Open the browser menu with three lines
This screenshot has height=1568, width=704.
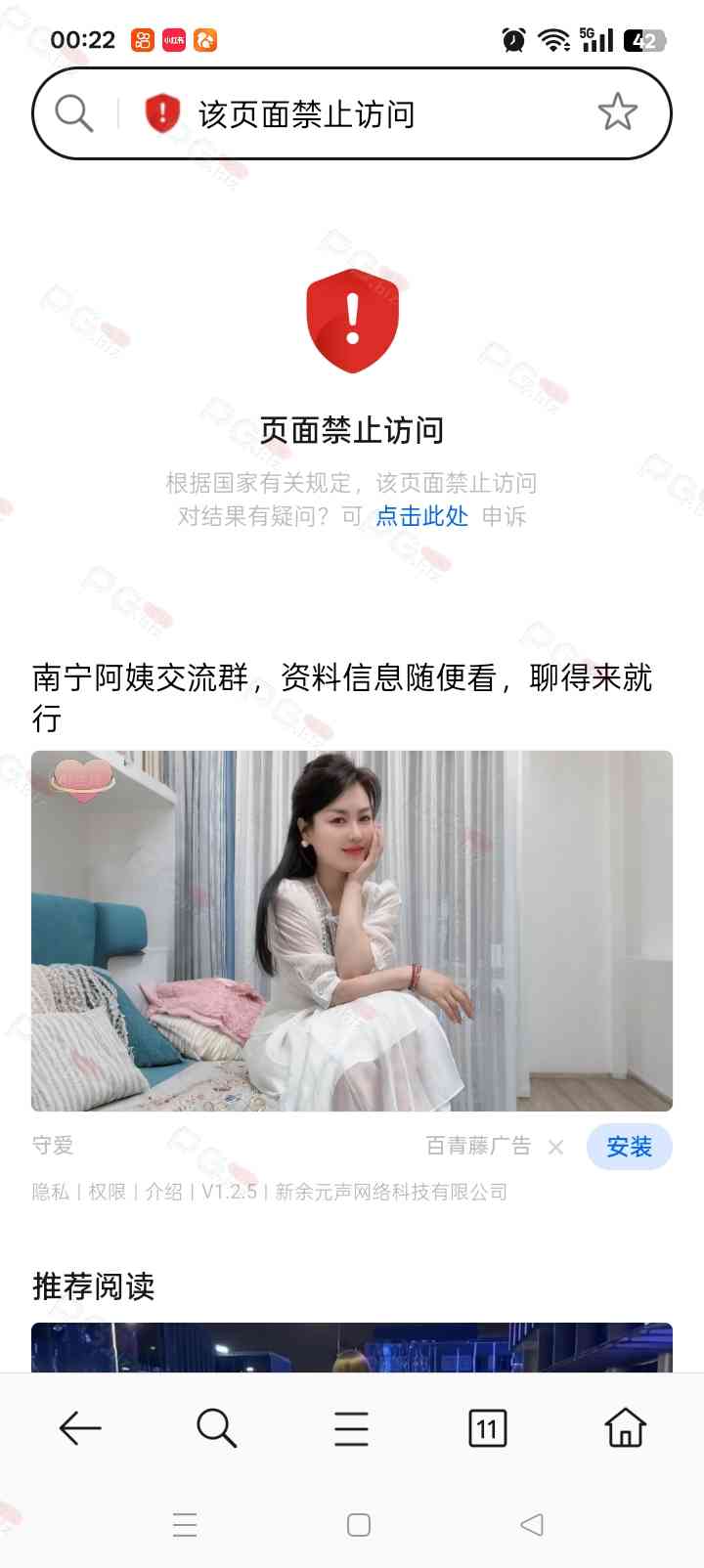(x=352, y=1428)
